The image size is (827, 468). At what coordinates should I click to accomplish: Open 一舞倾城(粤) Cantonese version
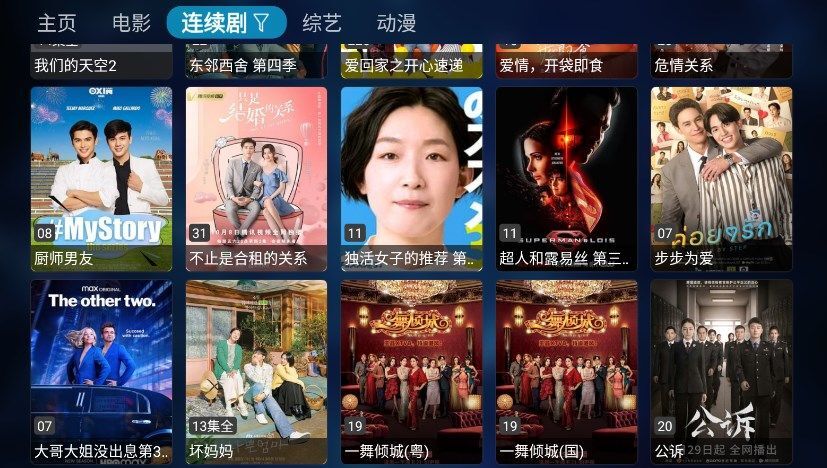[411, 372]
